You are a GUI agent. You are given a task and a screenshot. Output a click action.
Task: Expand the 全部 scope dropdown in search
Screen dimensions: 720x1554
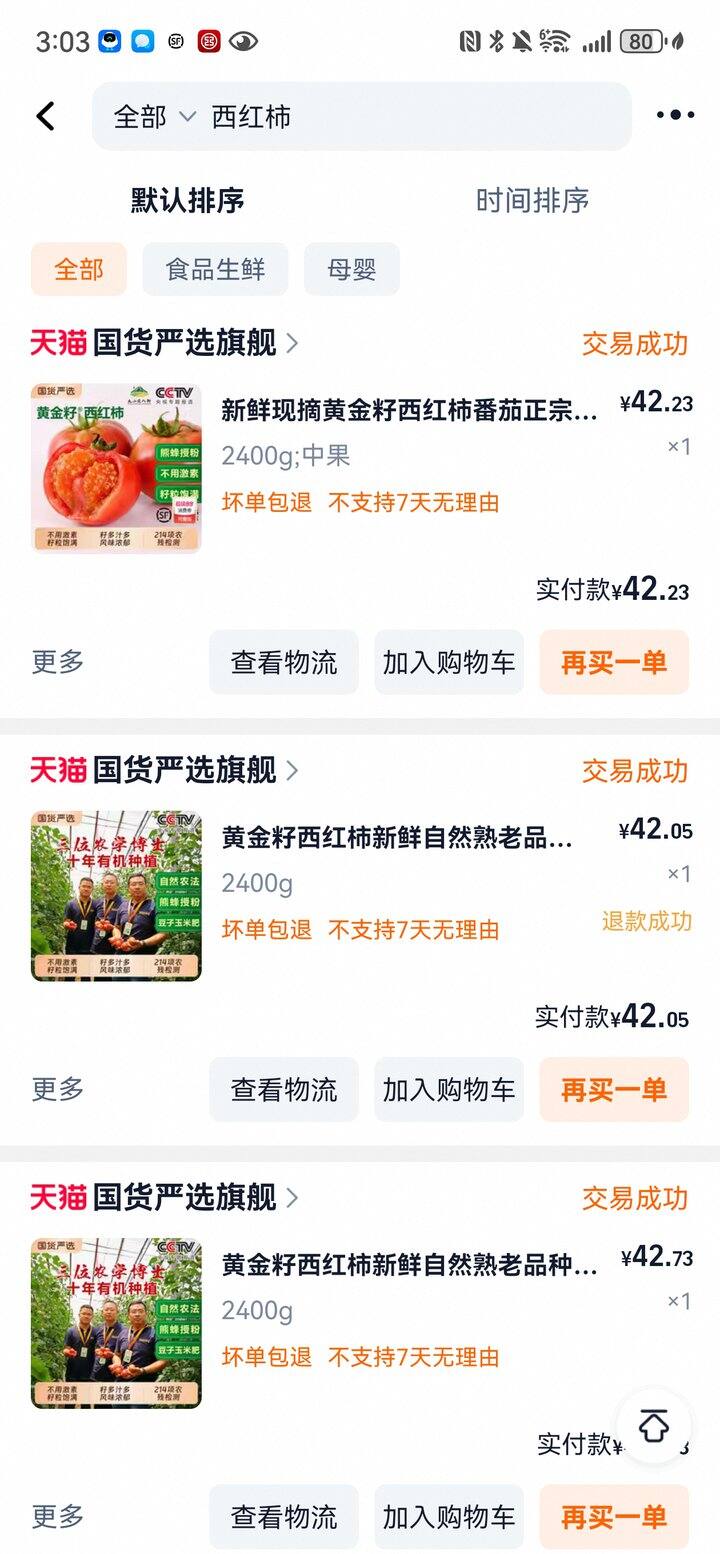coord(154,117)
